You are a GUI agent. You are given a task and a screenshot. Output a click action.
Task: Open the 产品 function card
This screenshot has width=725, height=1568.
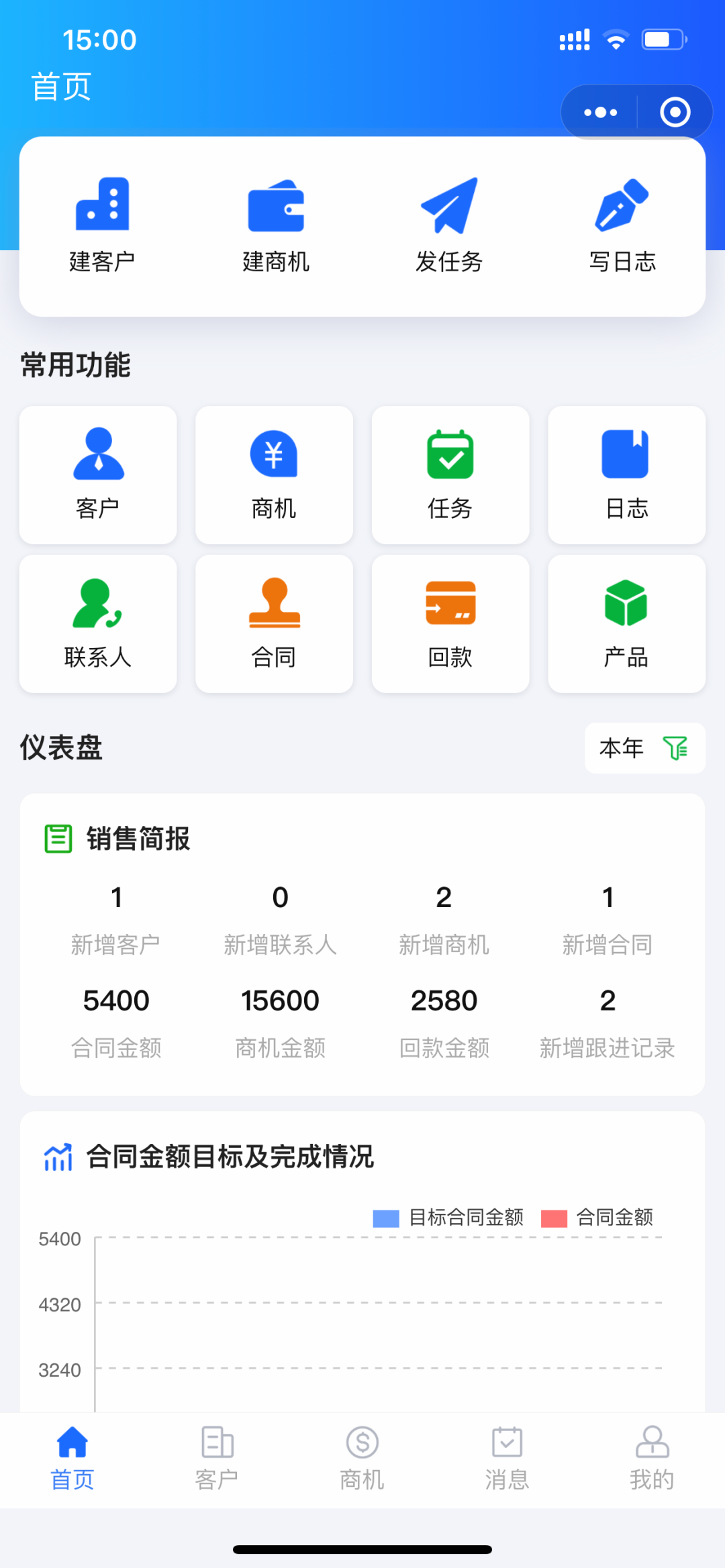point(626,624)
